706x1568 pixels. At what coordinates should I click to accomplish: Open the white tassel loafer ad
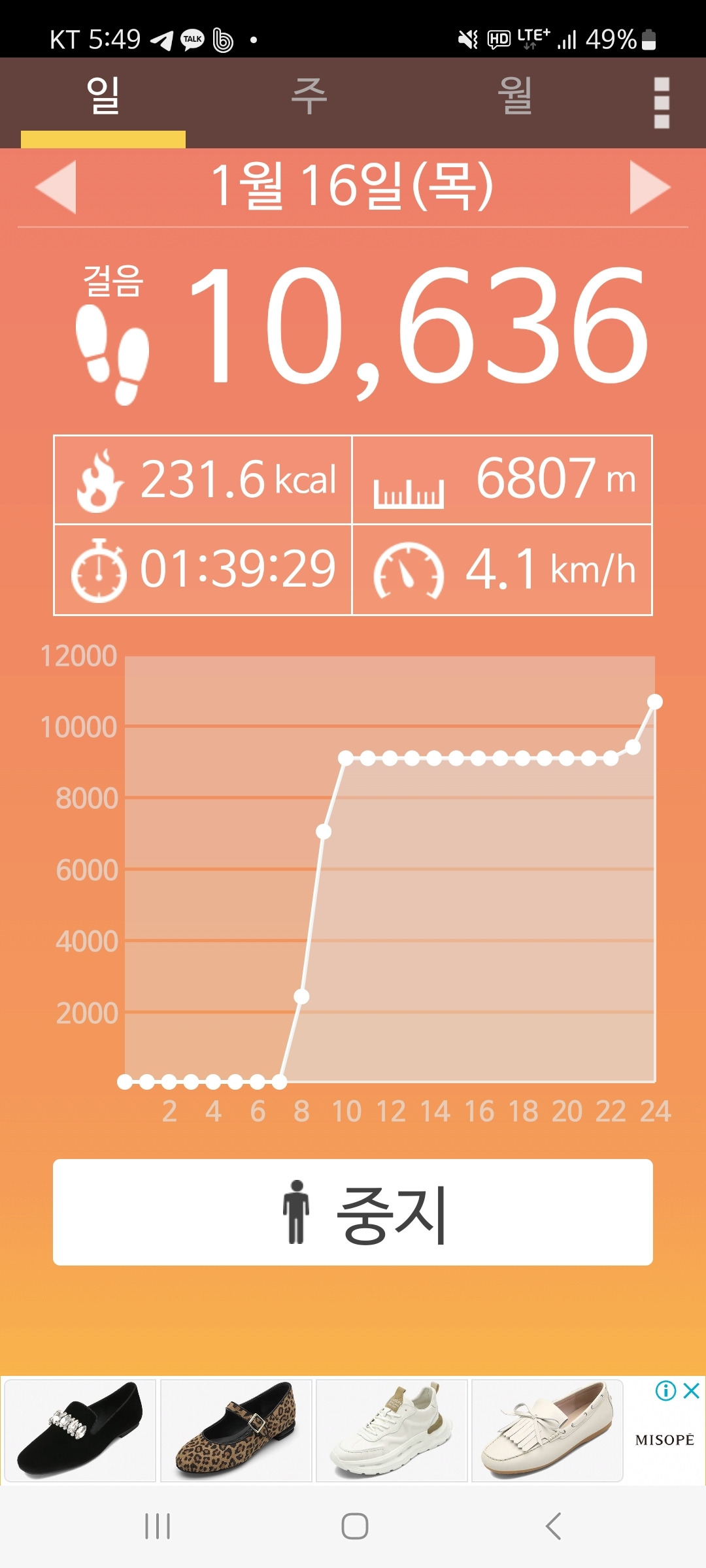point(547,1429)
